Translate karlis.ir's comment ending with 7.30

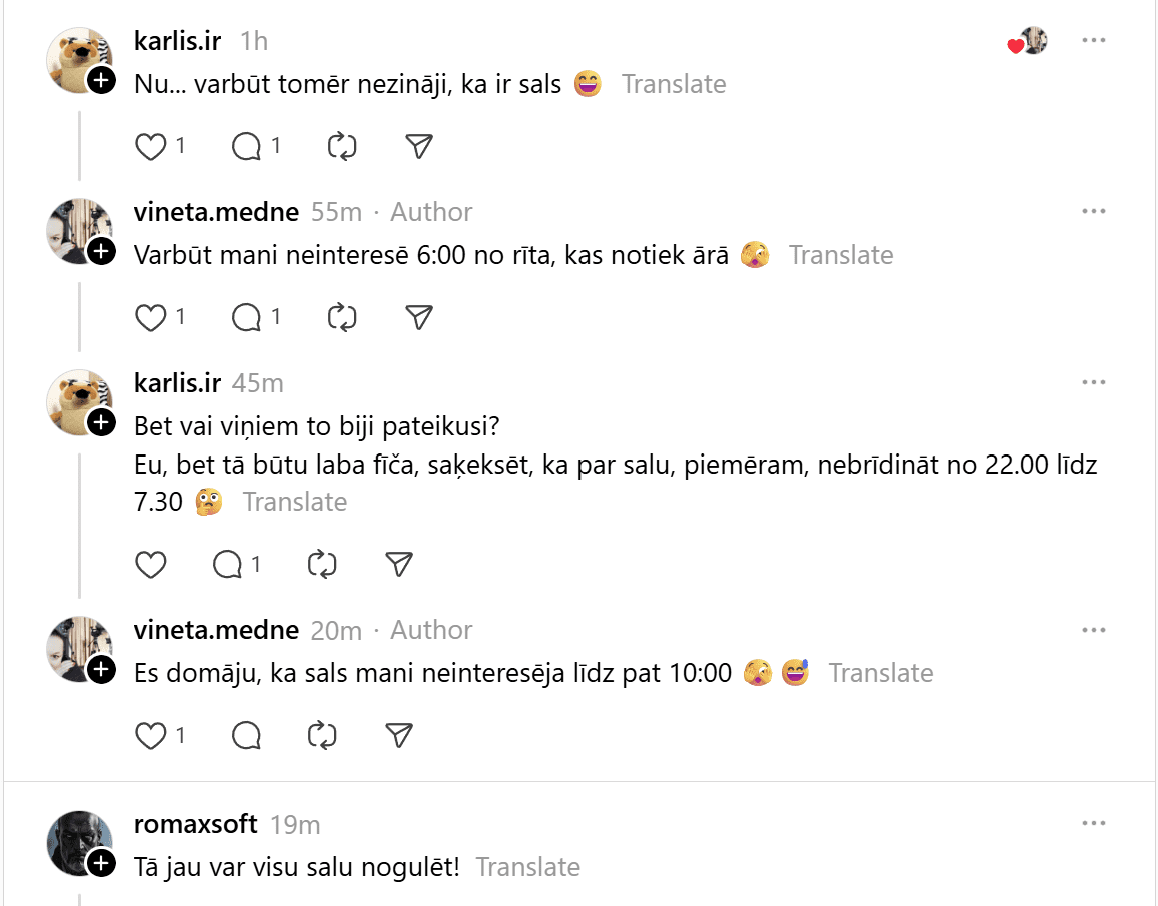(294, 502)
